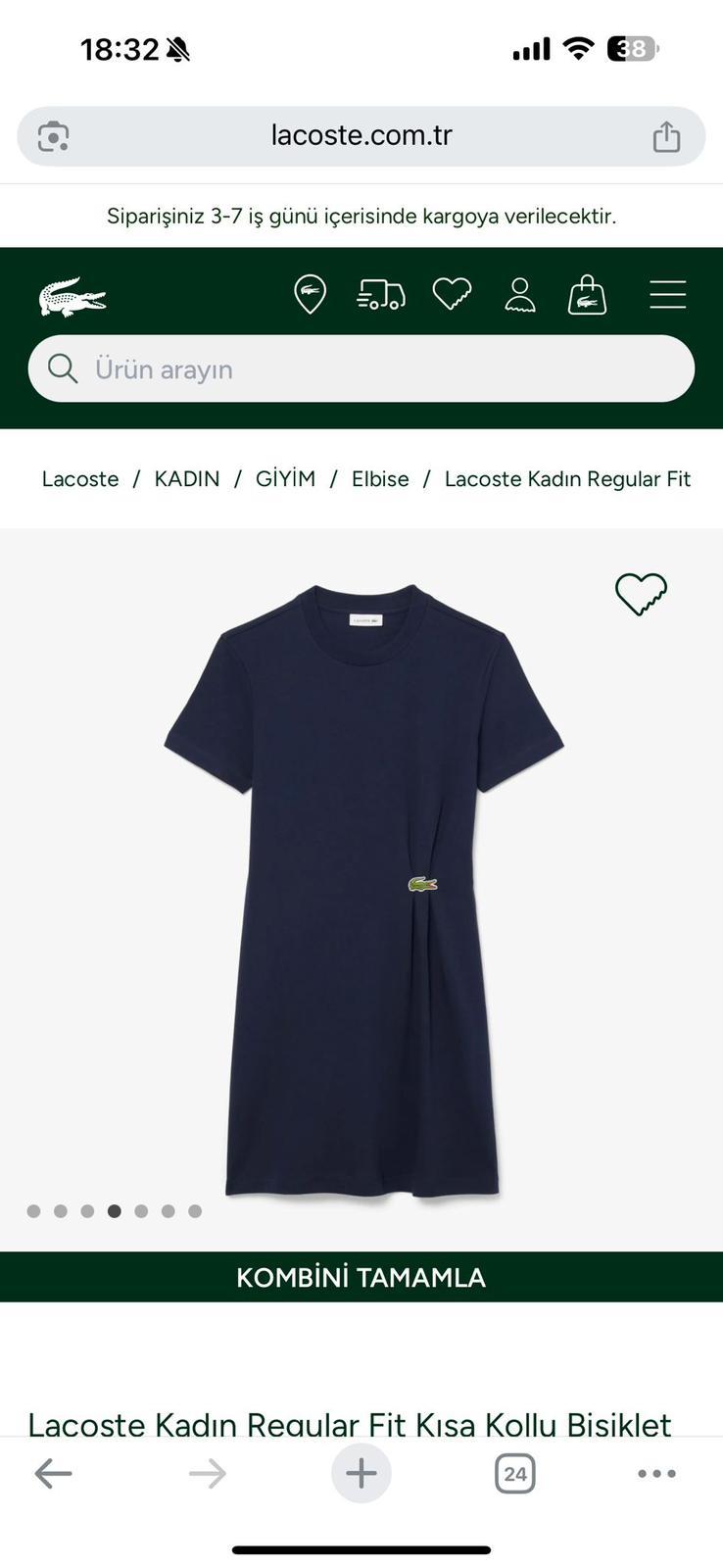Screen dimensions: 723x1568
Task: Open the store locator pin icon
Action: click(310, 294)
